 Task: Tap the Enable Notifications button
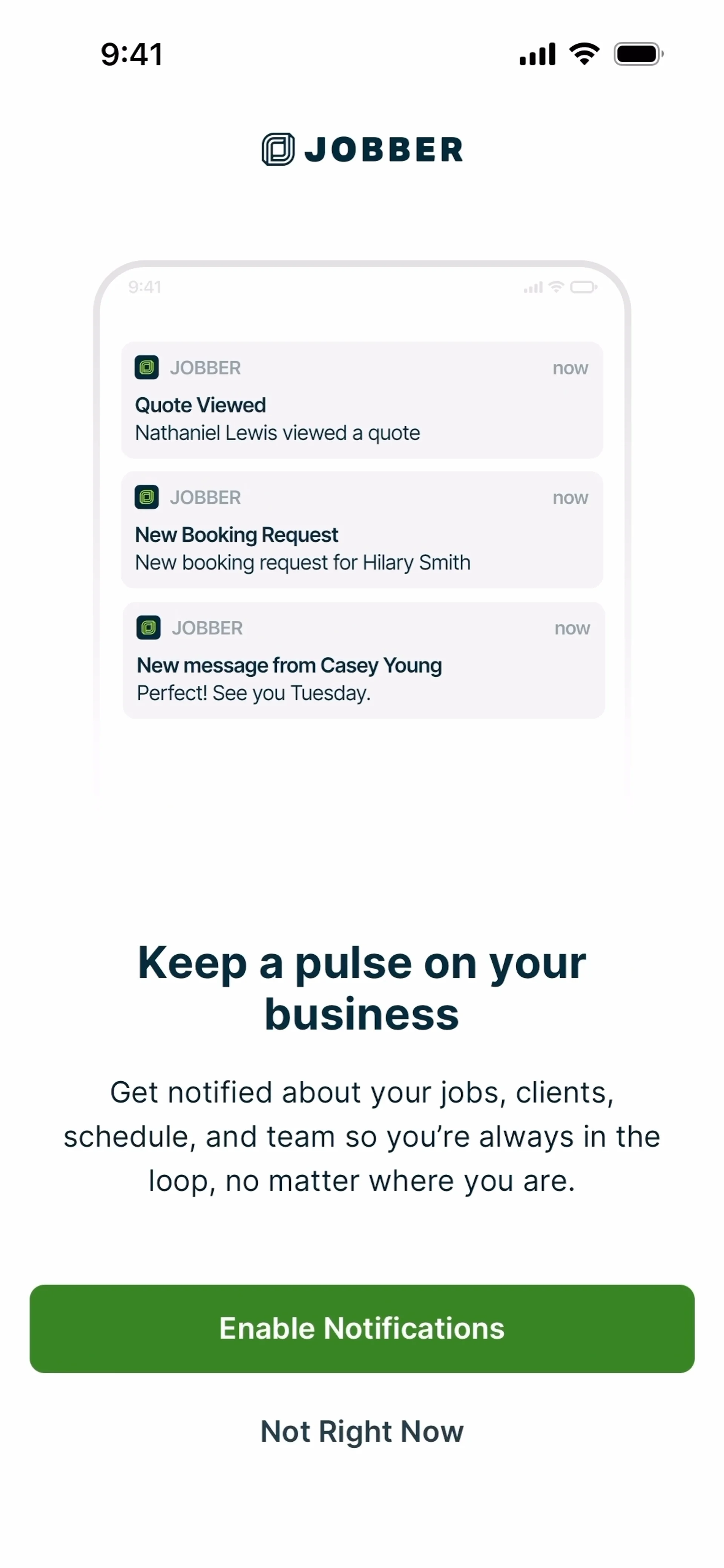(362, 1328)
